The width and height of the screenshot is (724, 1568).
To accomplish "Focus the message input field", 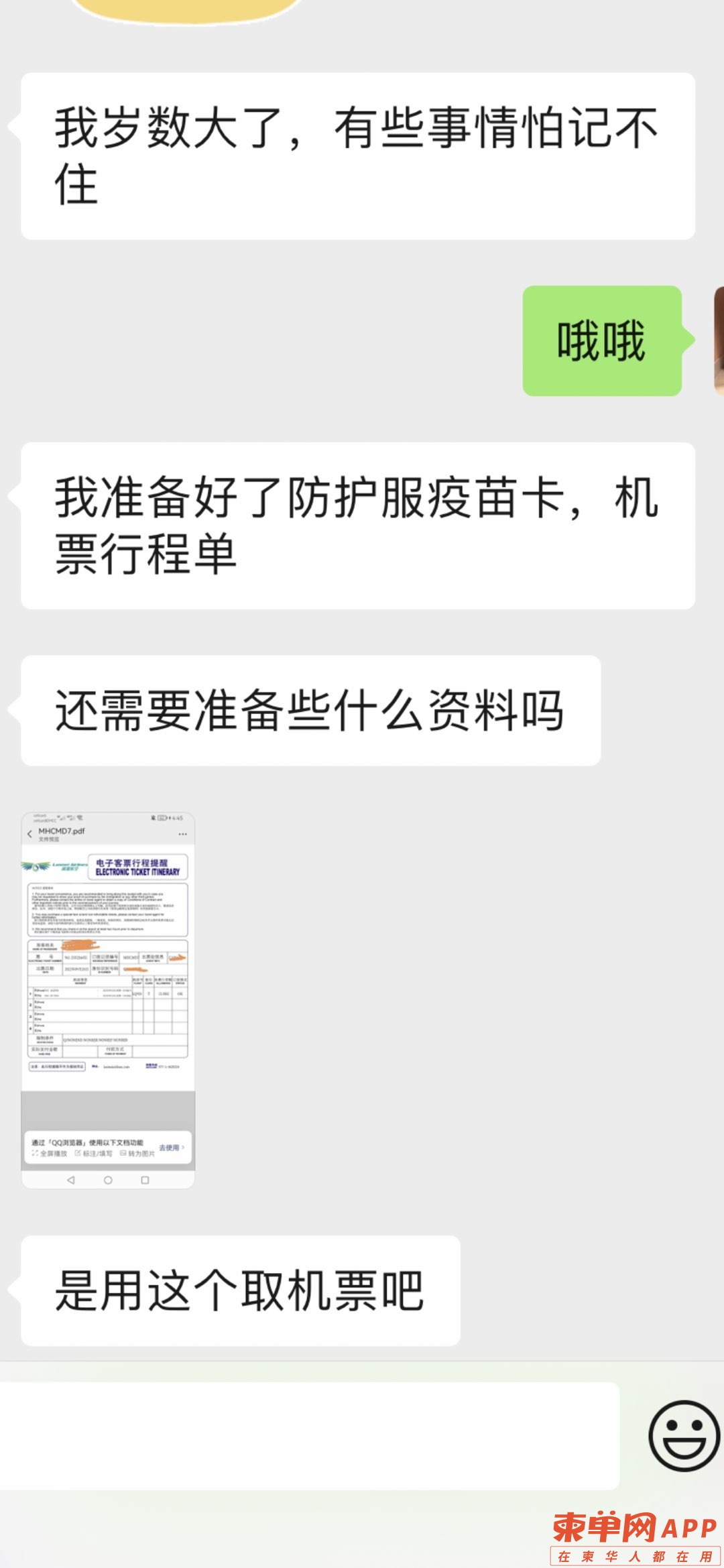I will coord(309,1436).
